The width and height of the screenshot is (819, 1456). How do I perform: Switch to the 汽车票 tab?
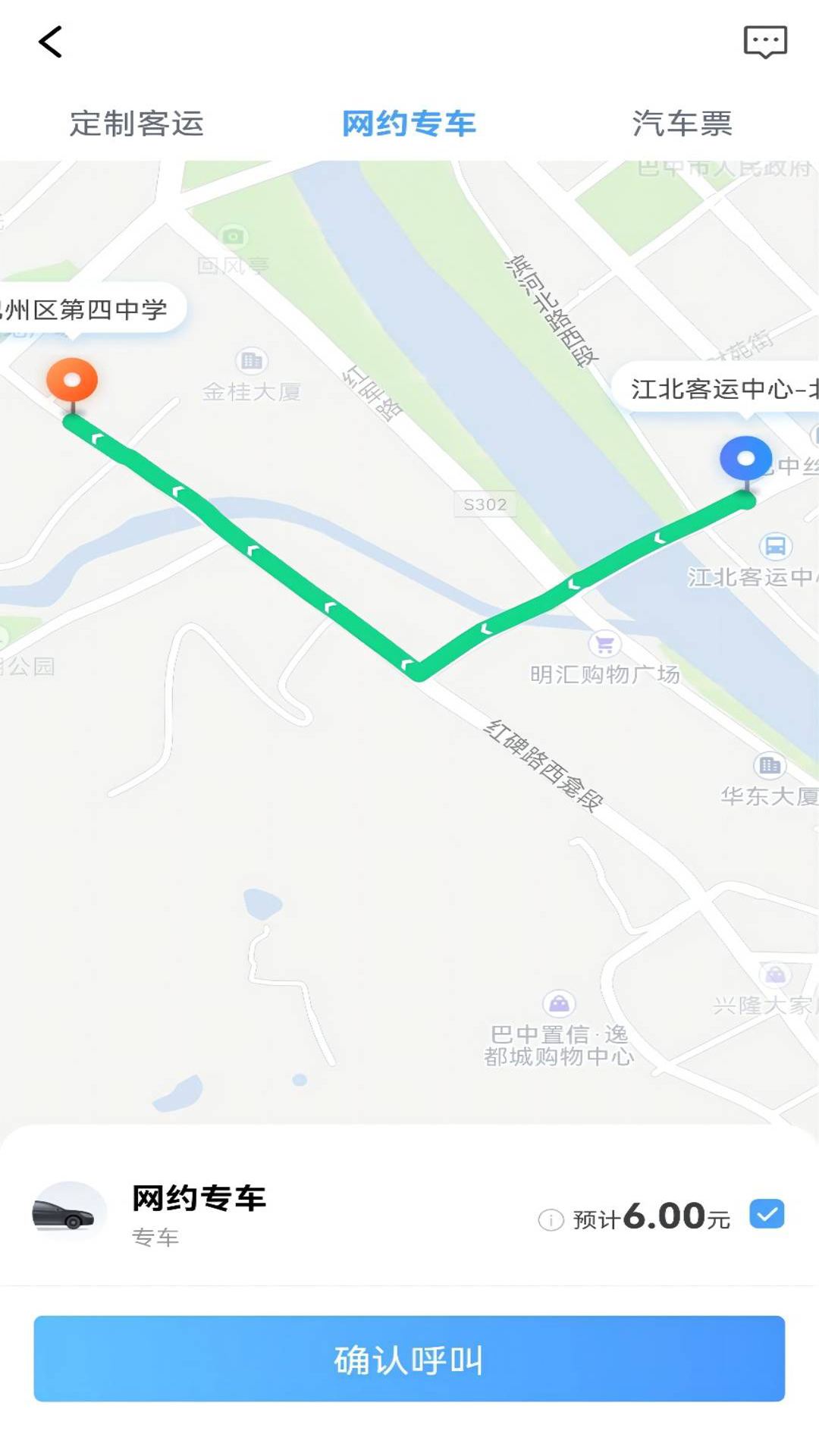point(682,124)
